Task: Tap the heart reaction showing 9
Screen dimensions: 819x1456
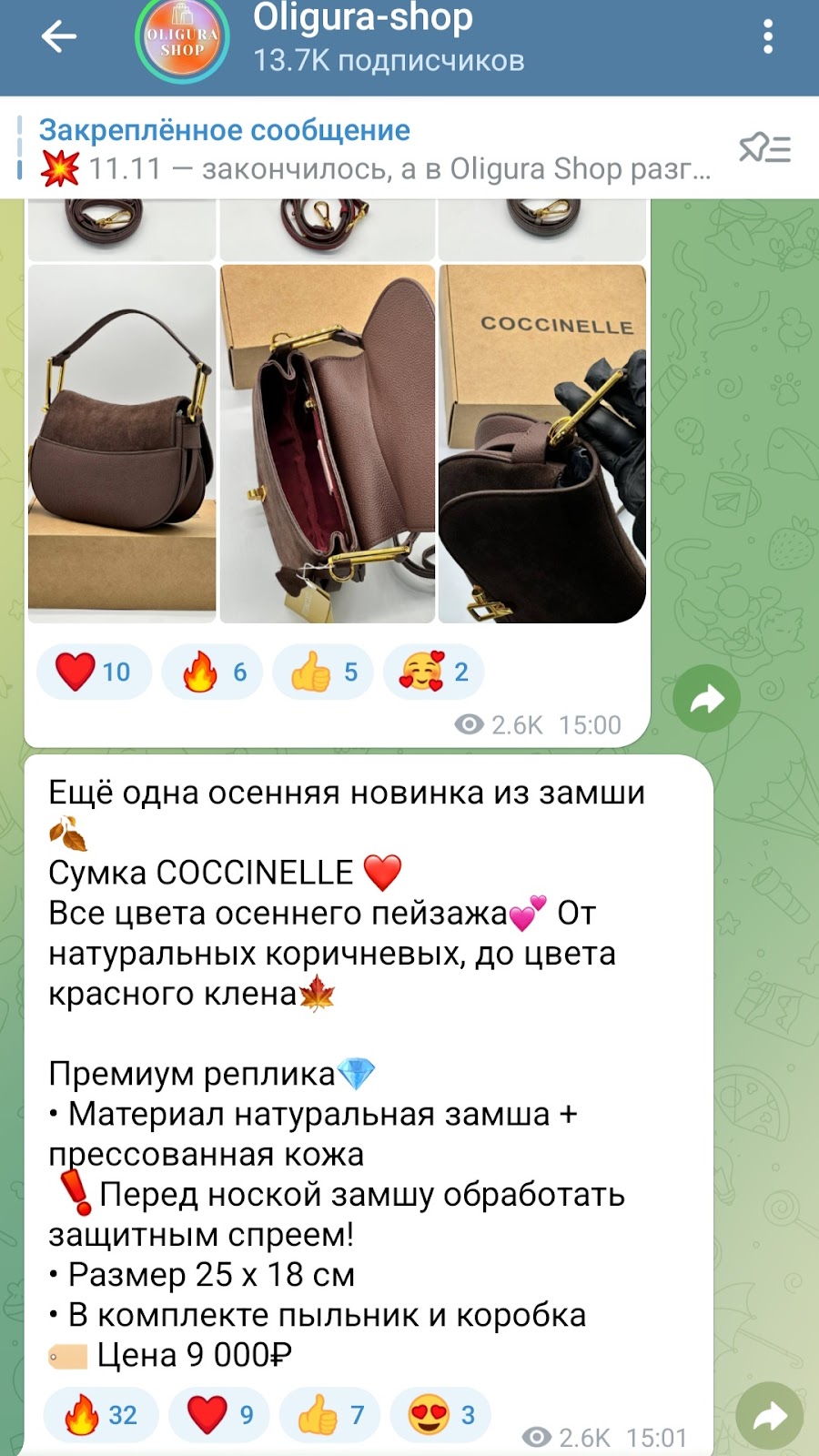Action: pyautogui.click(x=219, y=1415)
